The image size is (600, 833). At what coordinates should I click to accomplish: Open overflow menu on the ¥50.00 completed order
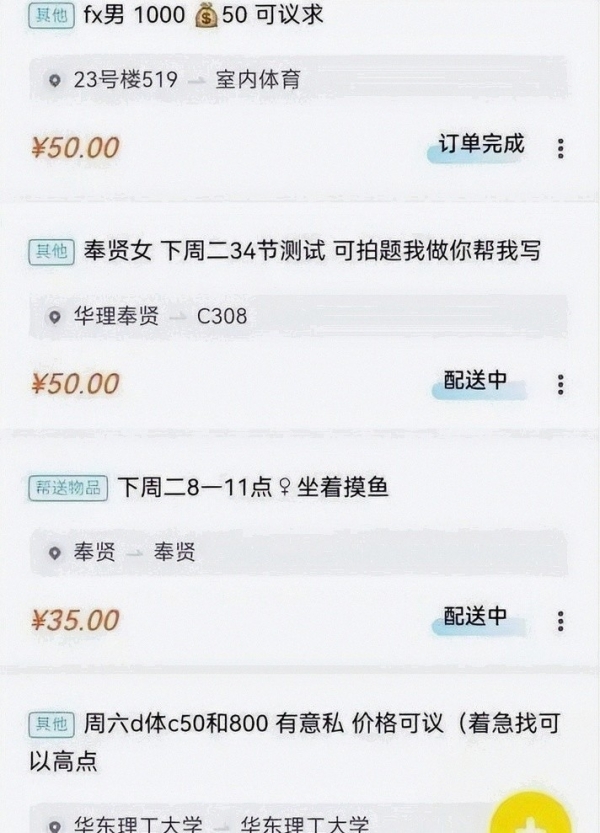(560, 148)
